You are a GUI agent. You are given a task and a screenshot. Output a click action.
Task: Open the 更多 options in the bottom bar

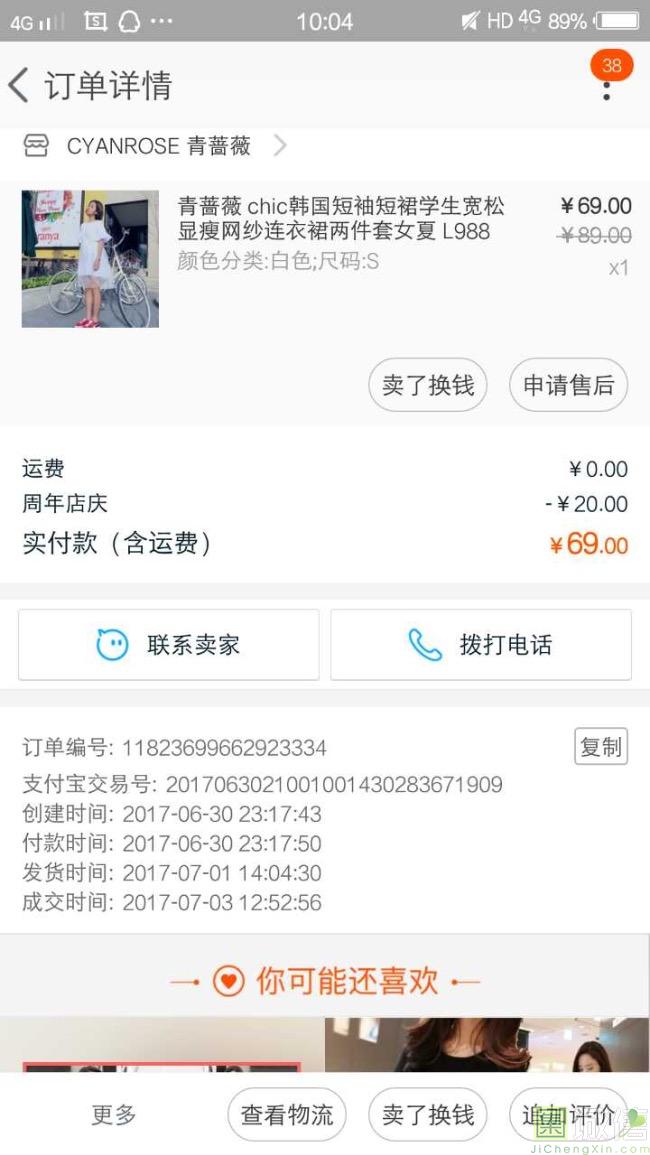point(113,1114)
